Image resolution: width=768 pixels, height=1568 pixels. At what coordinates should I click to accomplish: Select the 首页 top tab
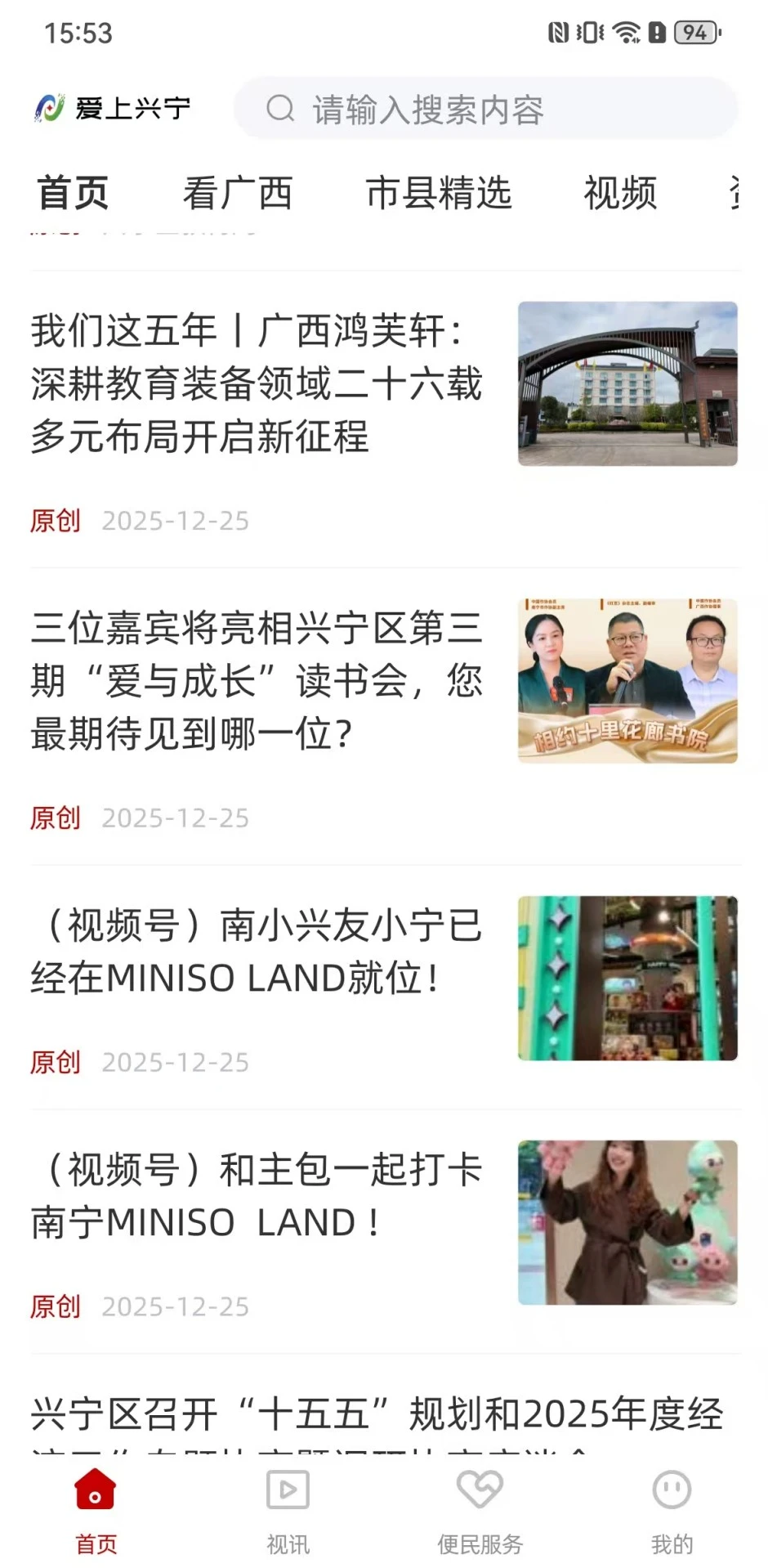point(73,194)
